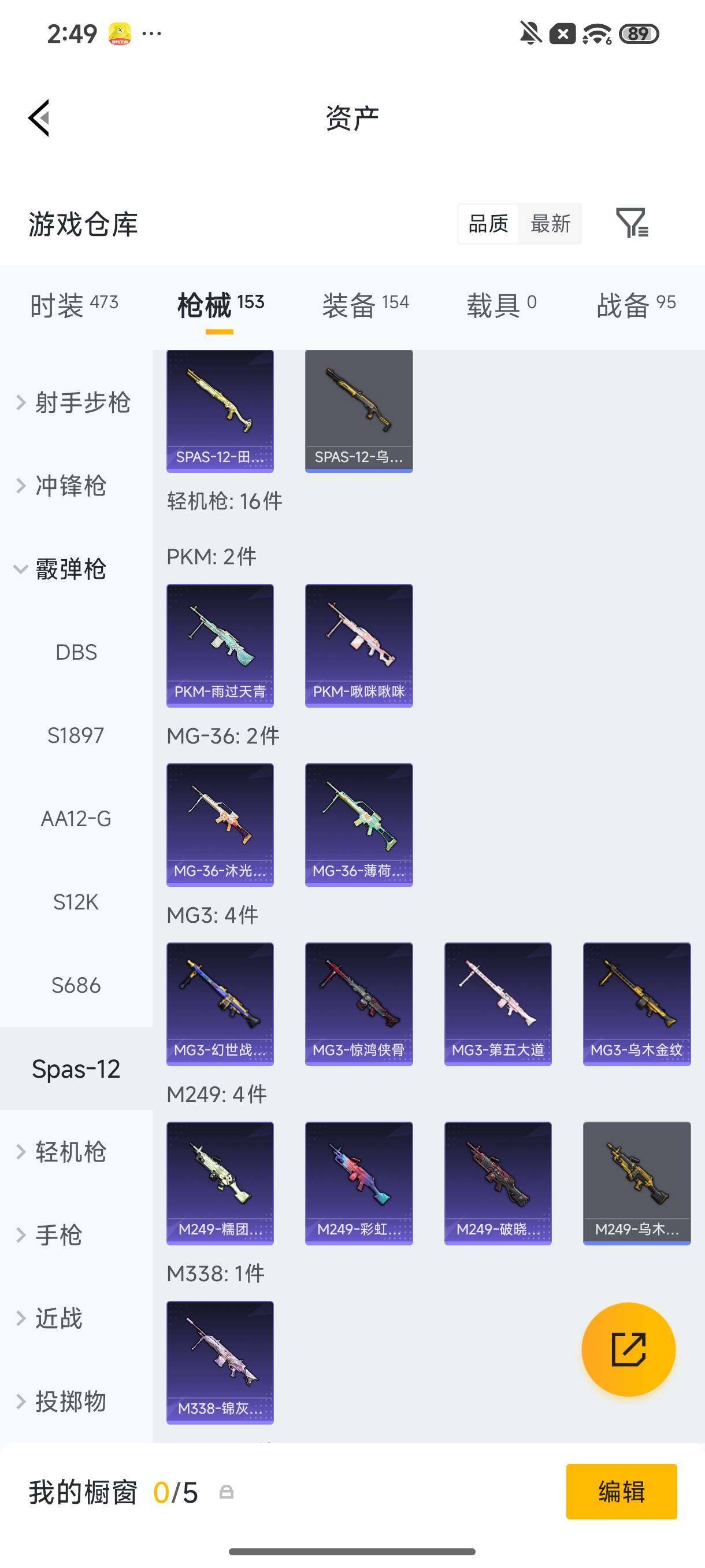Switch to the 时装 tab

point(74,304)
